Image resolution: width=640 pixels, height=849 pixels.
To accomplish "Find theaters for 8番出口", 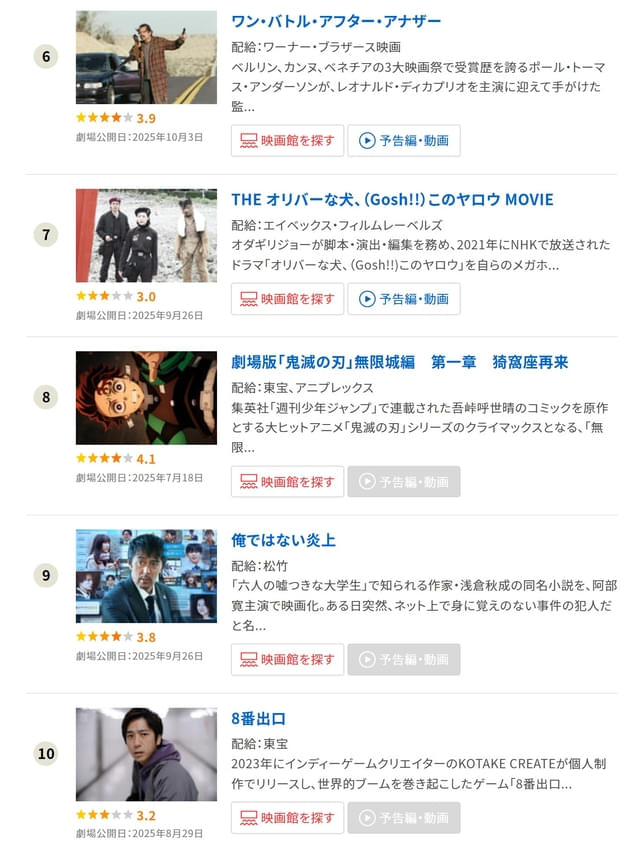I will (287, 818).
